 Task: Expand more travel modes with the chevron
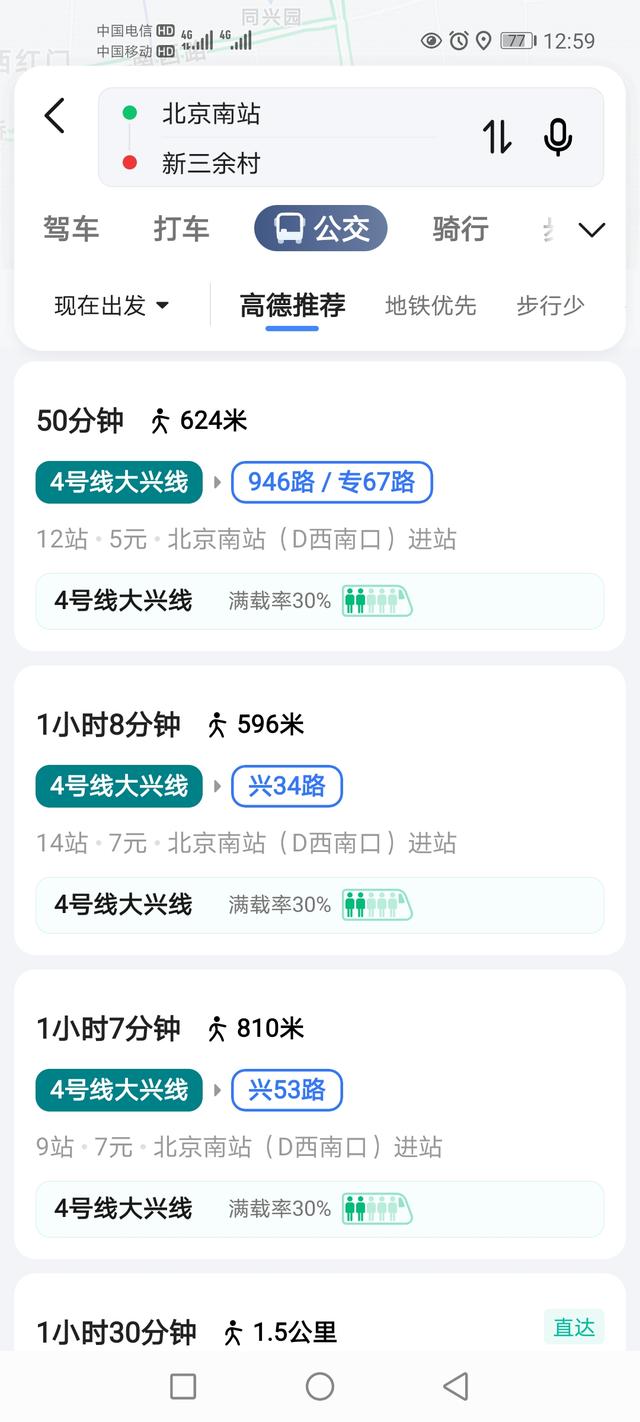(x=592, y=230)
